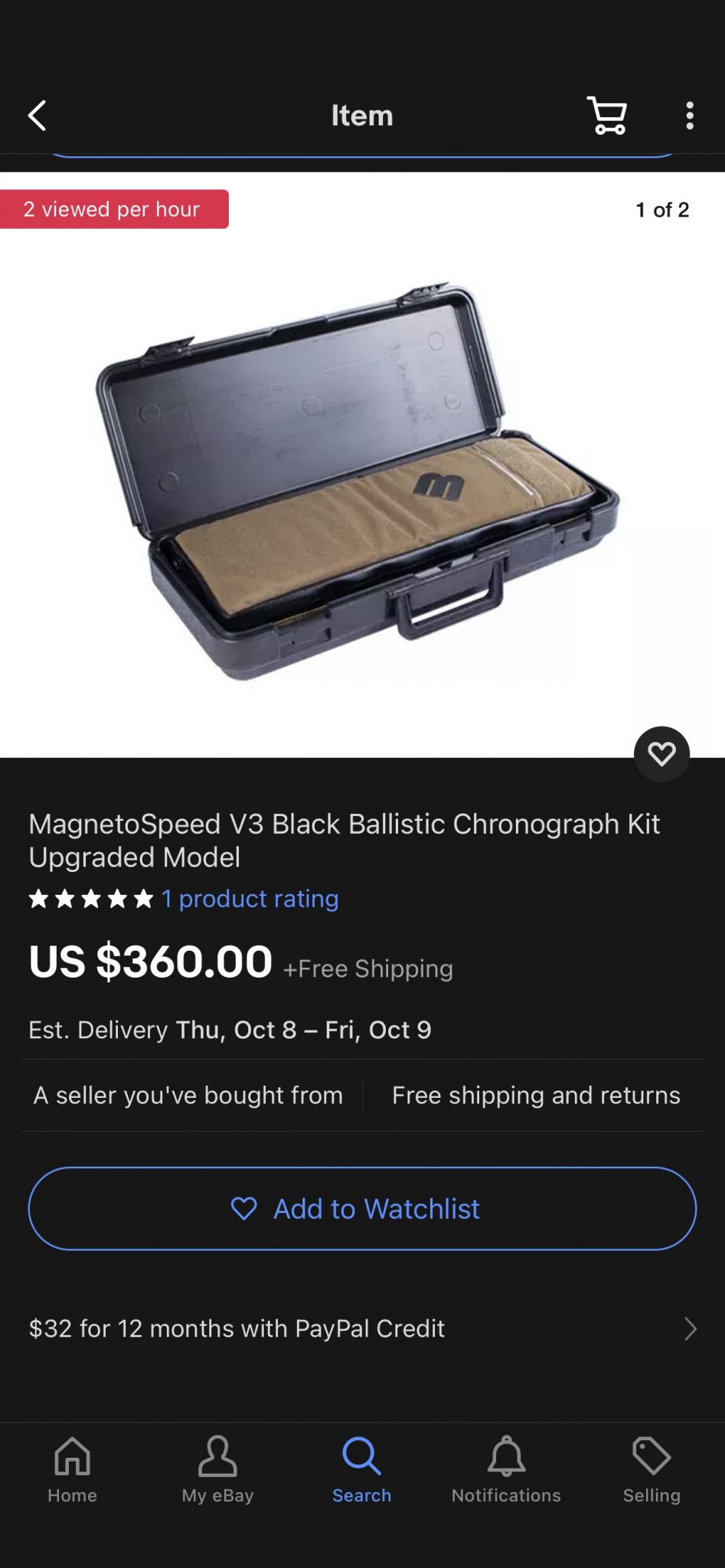Go to the My eBay tab
This screenshot has height=1568, width=725.
coord(217,1470)
